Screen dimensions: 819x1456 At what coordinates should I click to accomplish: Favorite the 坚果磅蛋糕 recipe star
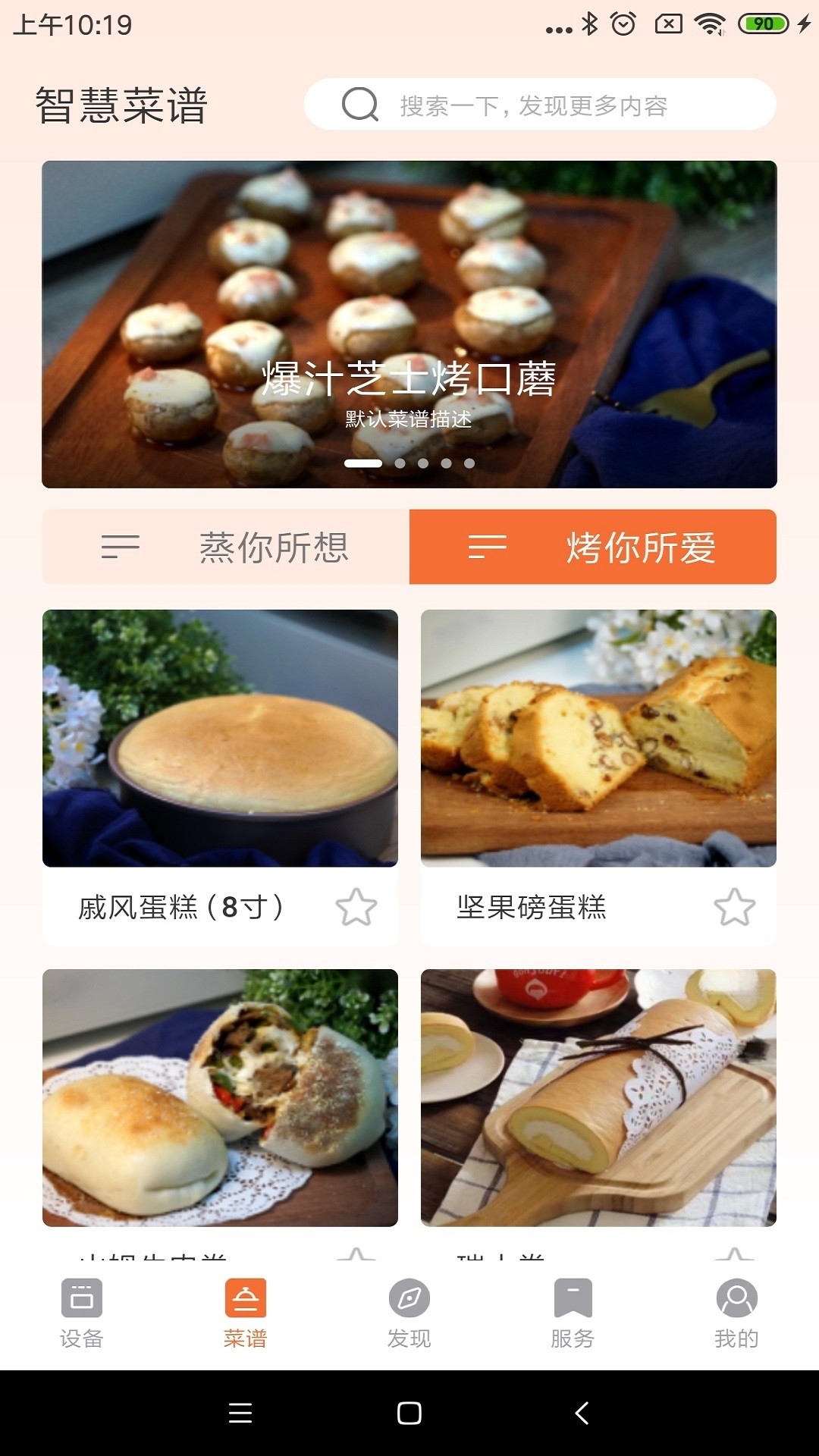(x=736, y=905)
